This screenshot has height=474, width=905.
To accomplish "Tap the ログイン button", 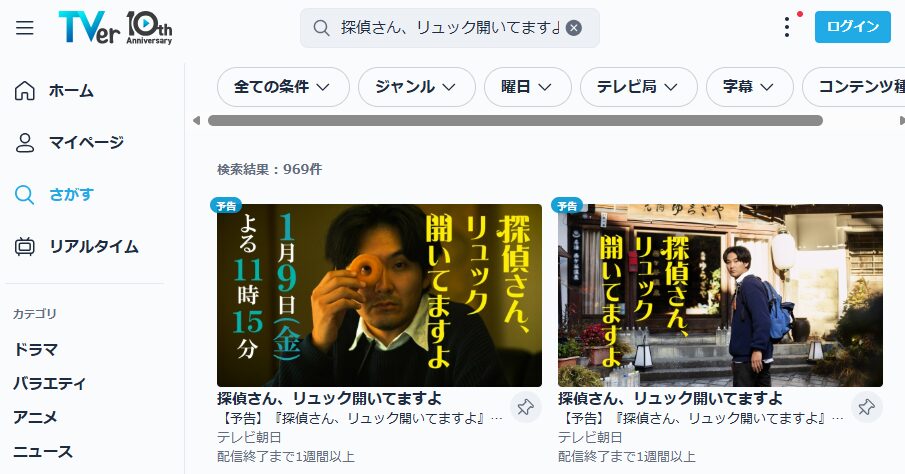I will tap(852, 27).
